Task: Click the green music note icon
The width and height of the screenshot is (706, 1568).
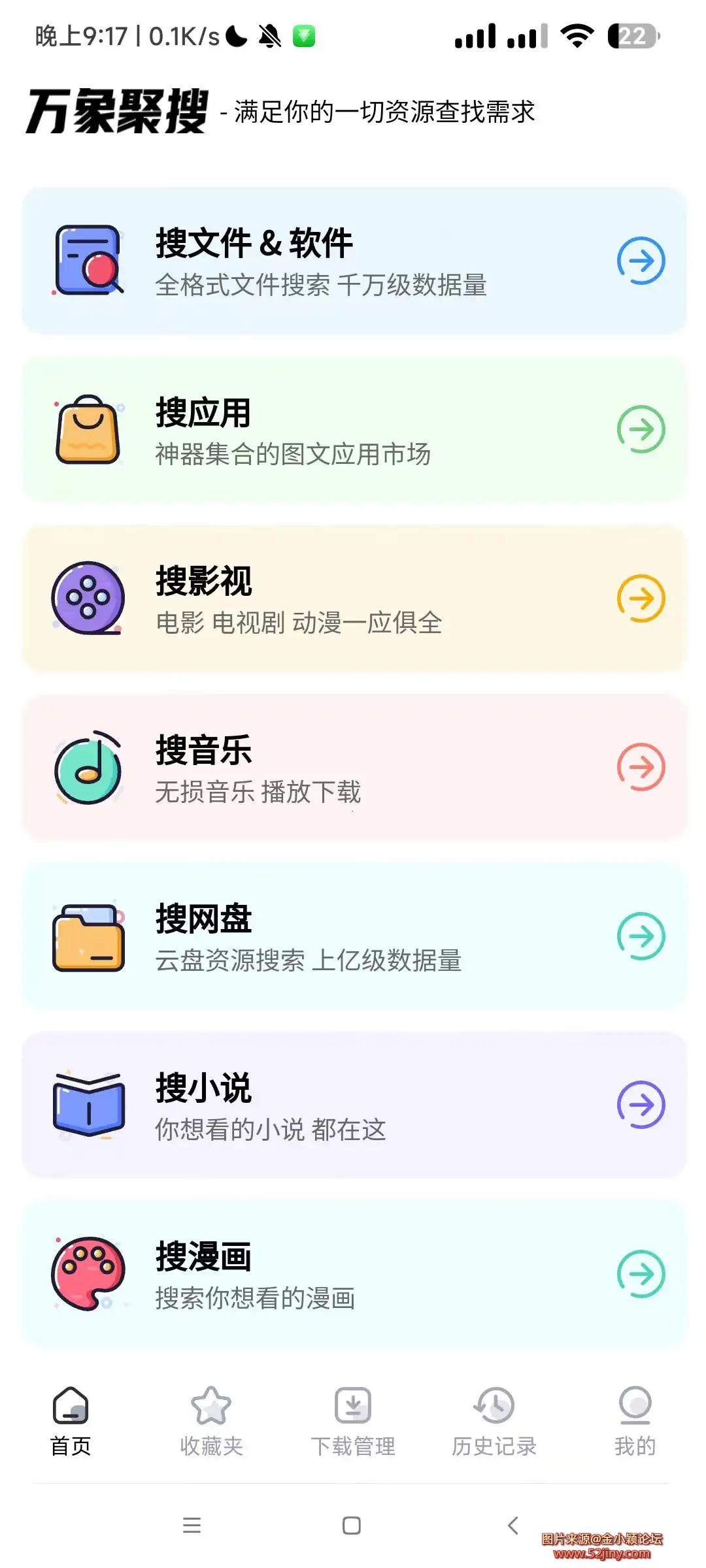Action: pos(88,771)
